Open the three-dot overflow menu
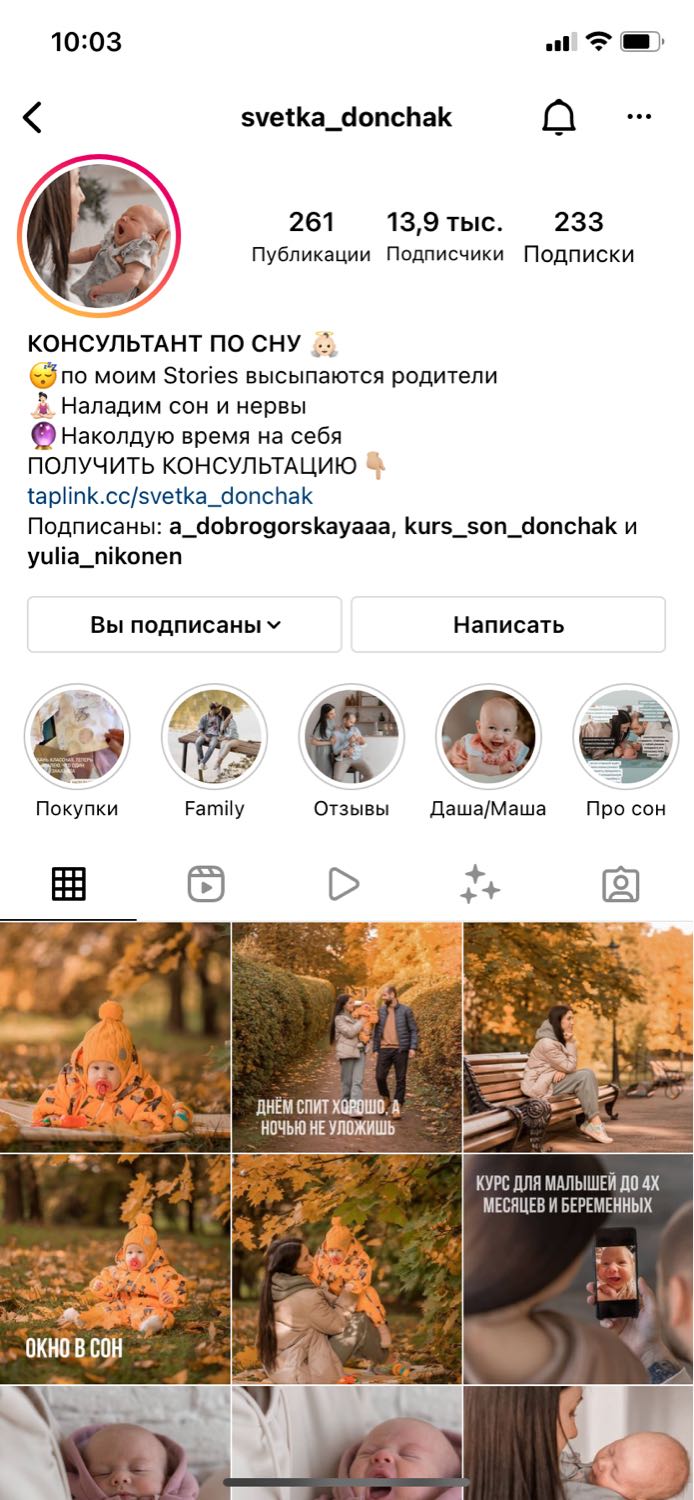This screenshot has height=1500, width=694. pyautogui.click(x=639, y=118)
